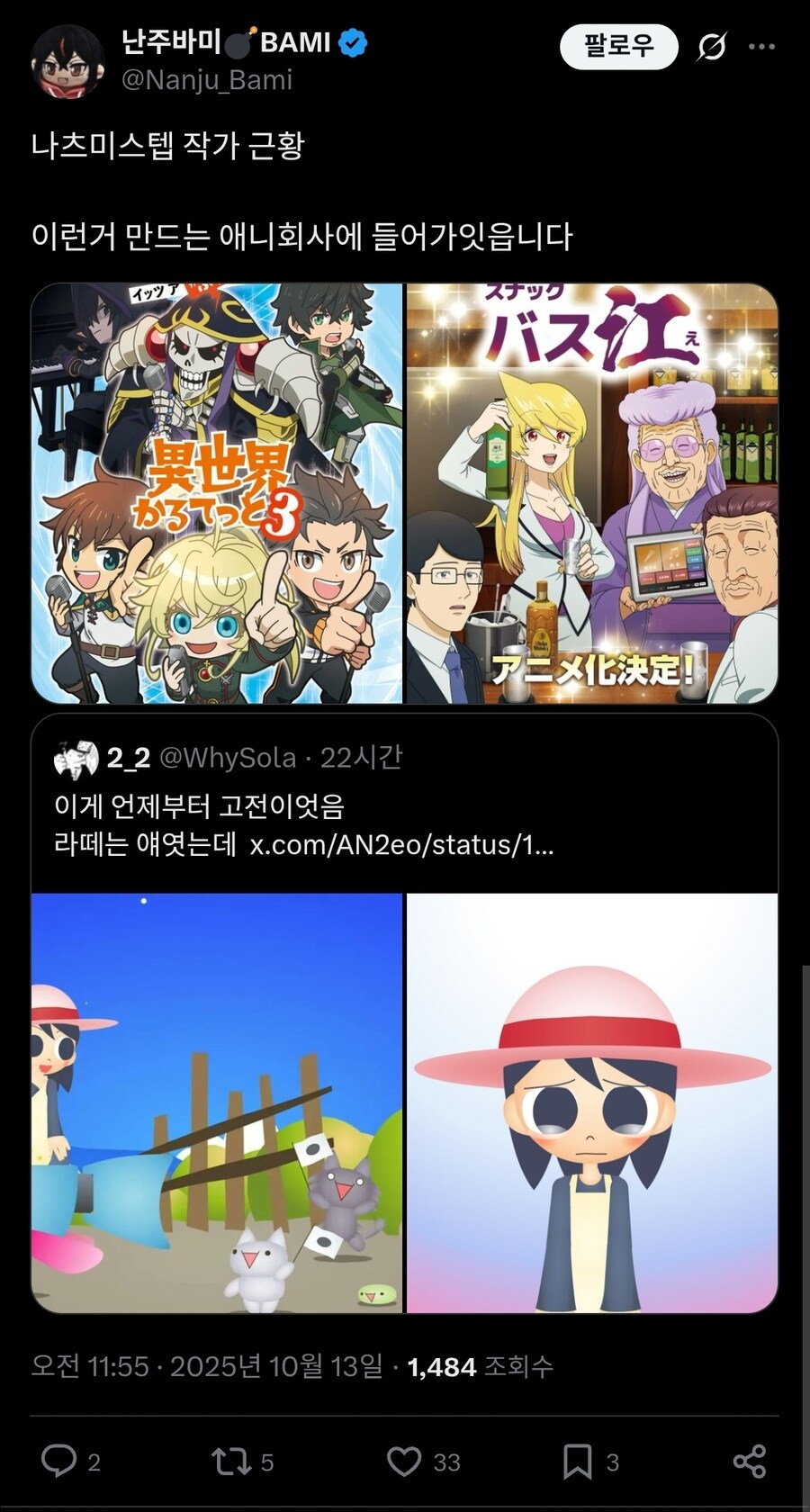810x1512 pixels.
Task: Share this post
Action: click(x=749, y=1461)
